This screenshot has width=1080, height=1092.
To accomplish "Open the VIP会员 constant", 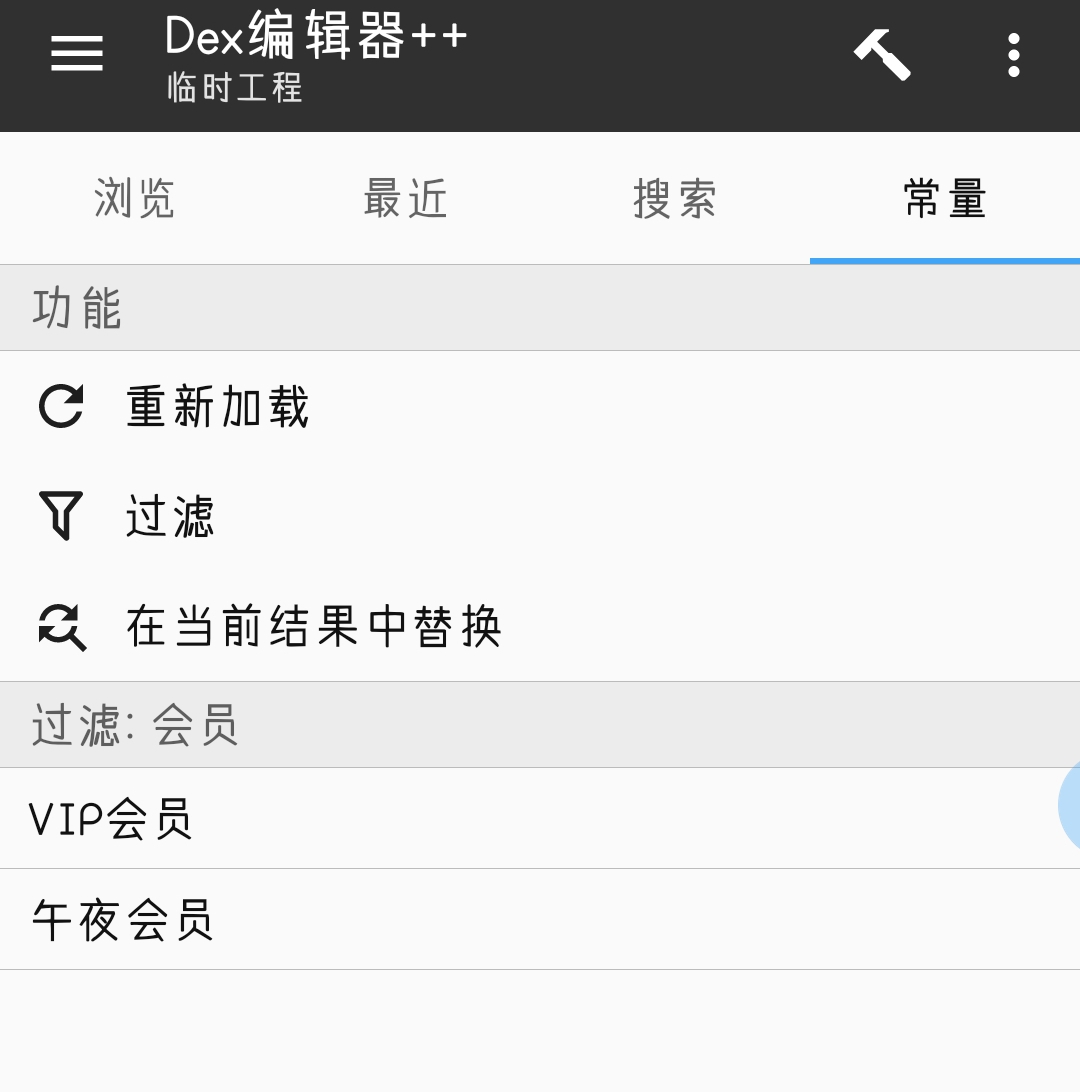I will tap(110, 819).
